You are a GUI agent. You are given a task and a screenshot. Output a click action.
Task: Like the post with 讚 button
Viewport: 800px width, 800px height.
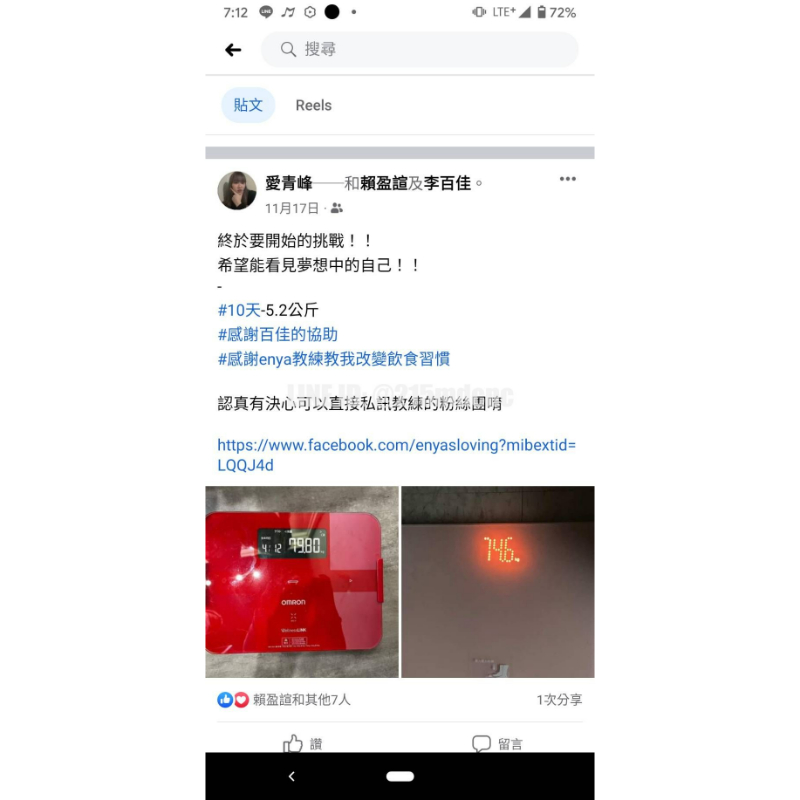tap(302, 743)
